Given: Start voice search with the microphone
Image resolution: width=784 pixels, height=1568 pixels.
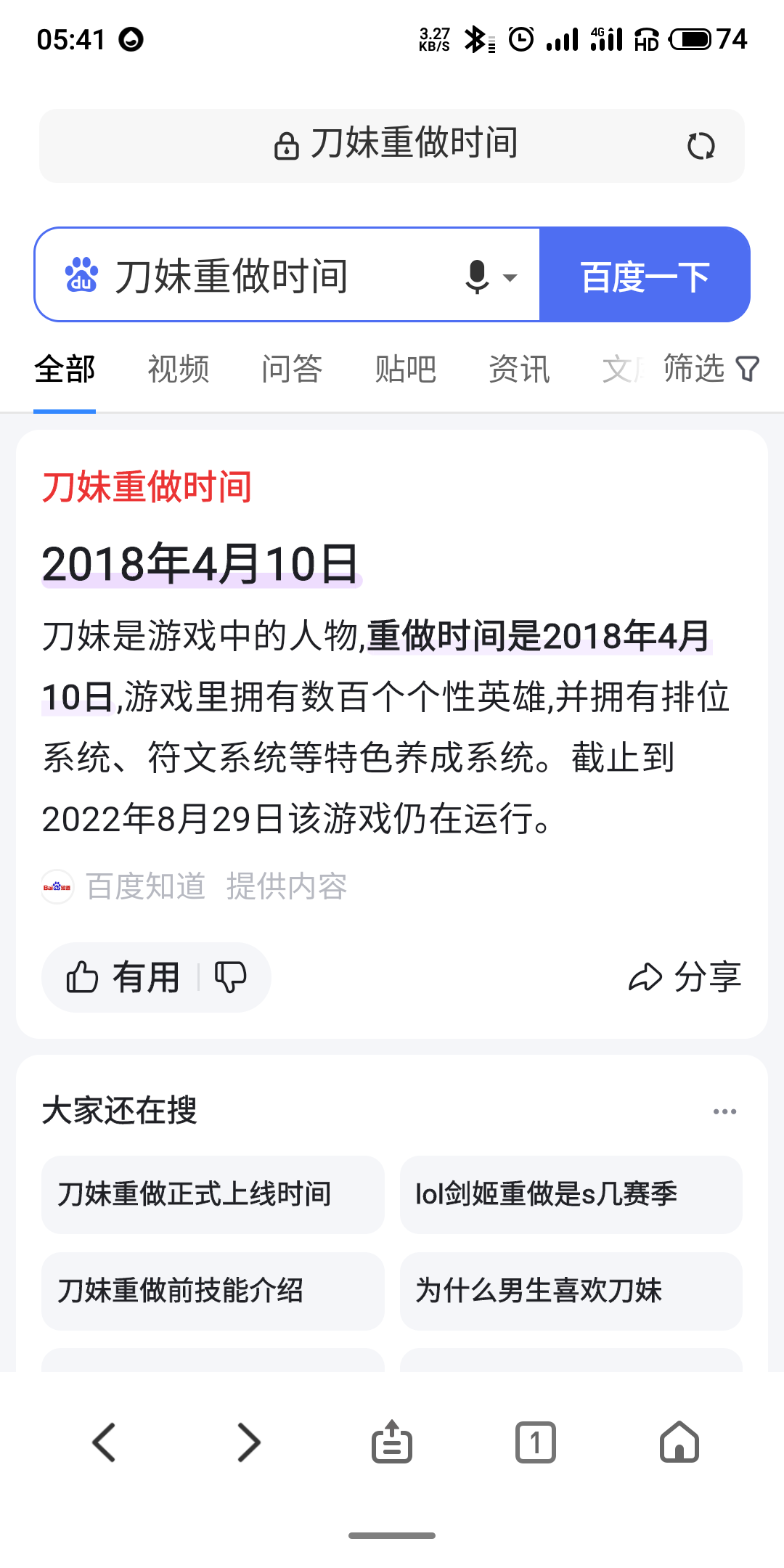Looking at the screenshot, I should tap(477, 277).
